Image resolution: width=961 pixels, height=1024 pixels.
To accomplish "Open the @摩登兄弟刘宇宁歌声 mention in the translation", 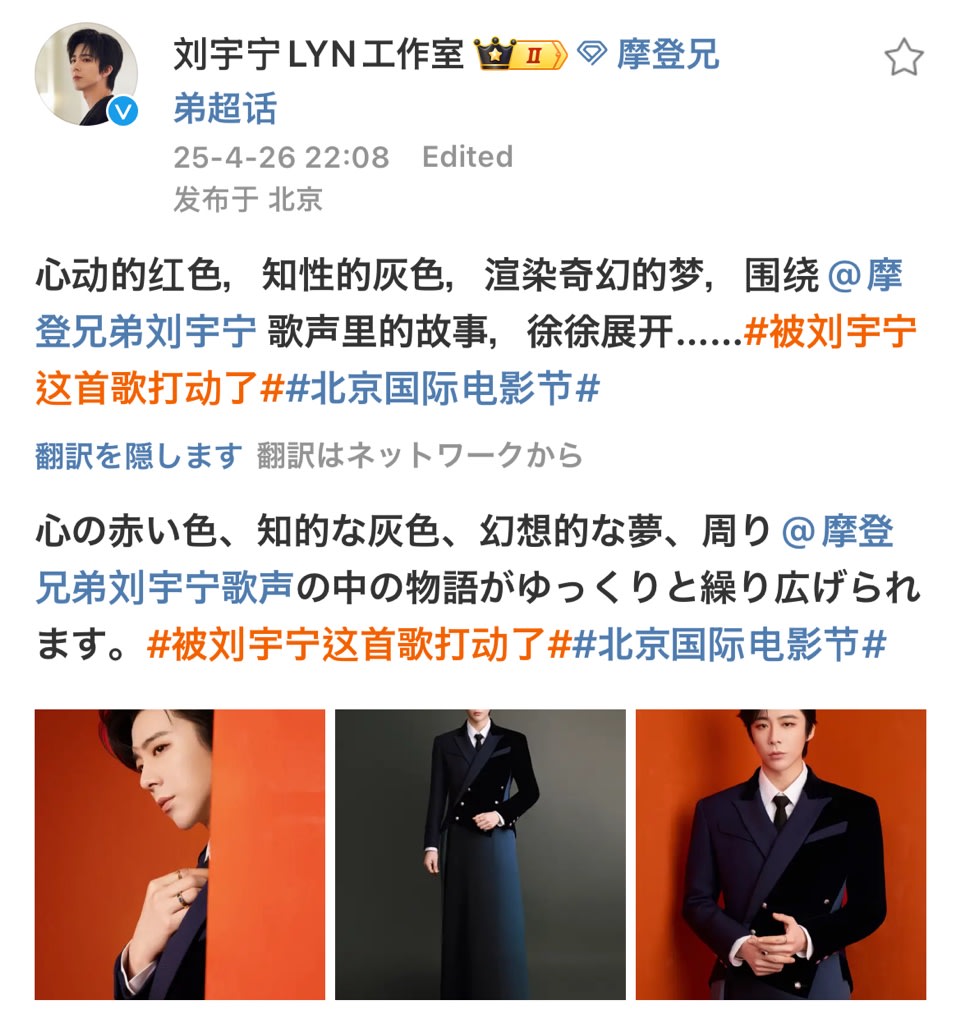I will 165,588.
